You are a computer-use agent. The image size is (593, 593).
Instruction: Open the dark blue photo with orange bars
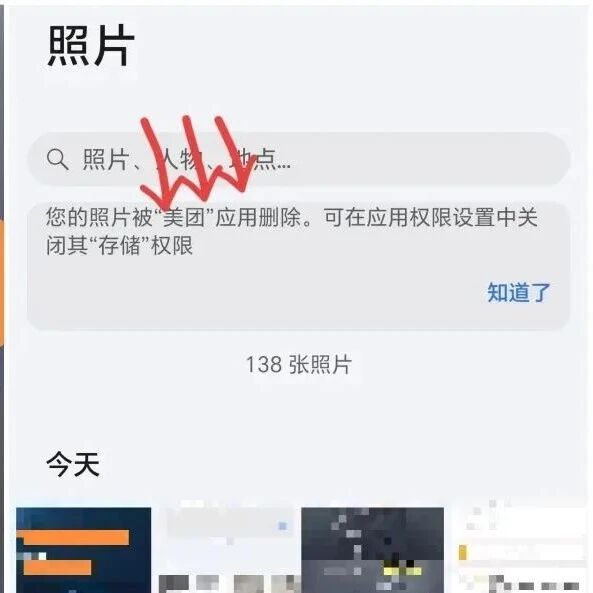pos(84,550)
